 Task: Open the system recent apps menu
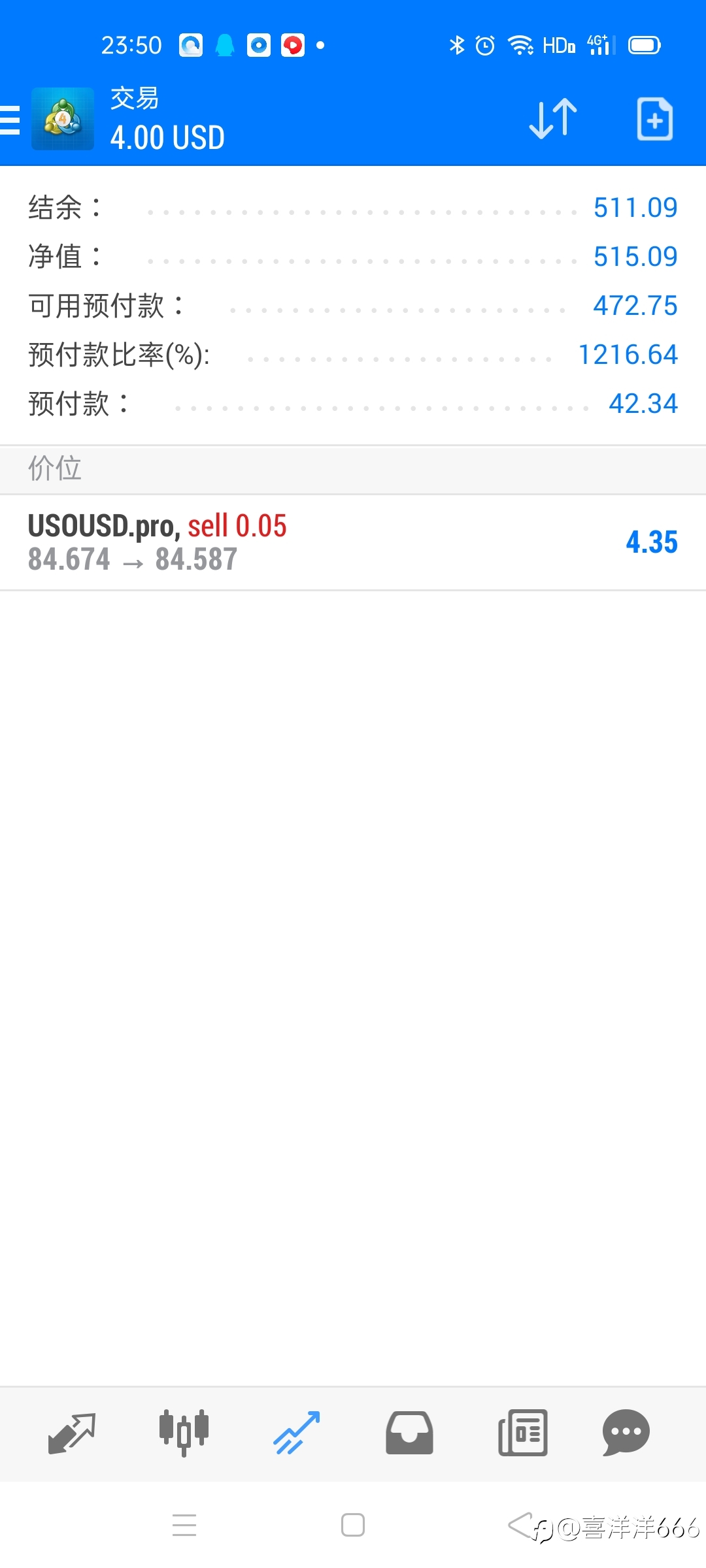point(184,1525)
